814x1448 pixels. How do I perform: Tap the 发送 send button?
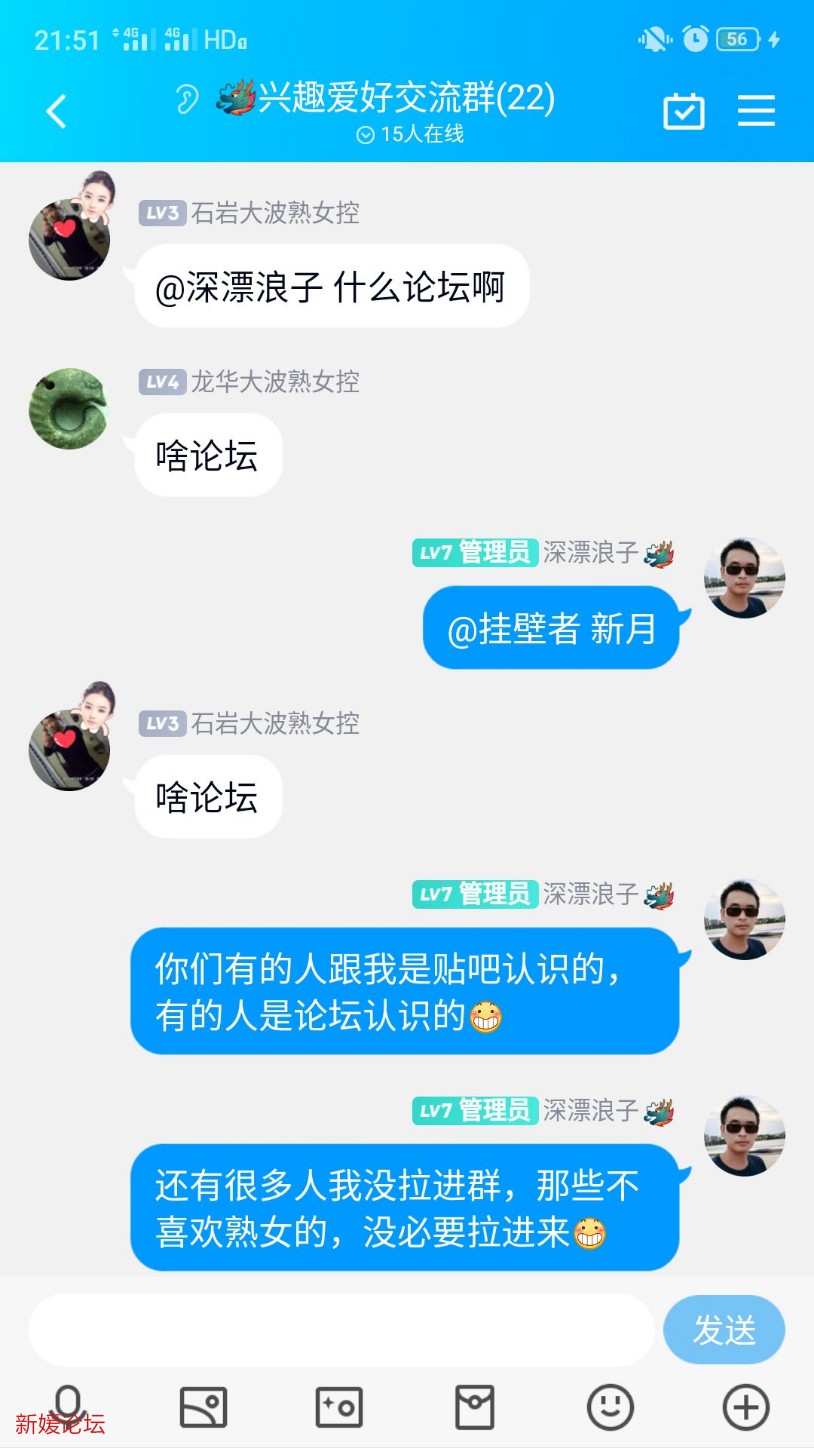tap(723, 1329)
